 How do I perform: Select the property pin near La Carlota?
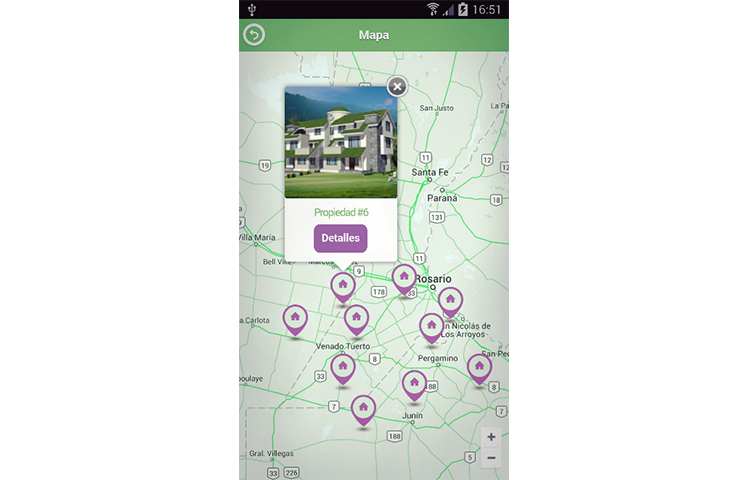295,319
